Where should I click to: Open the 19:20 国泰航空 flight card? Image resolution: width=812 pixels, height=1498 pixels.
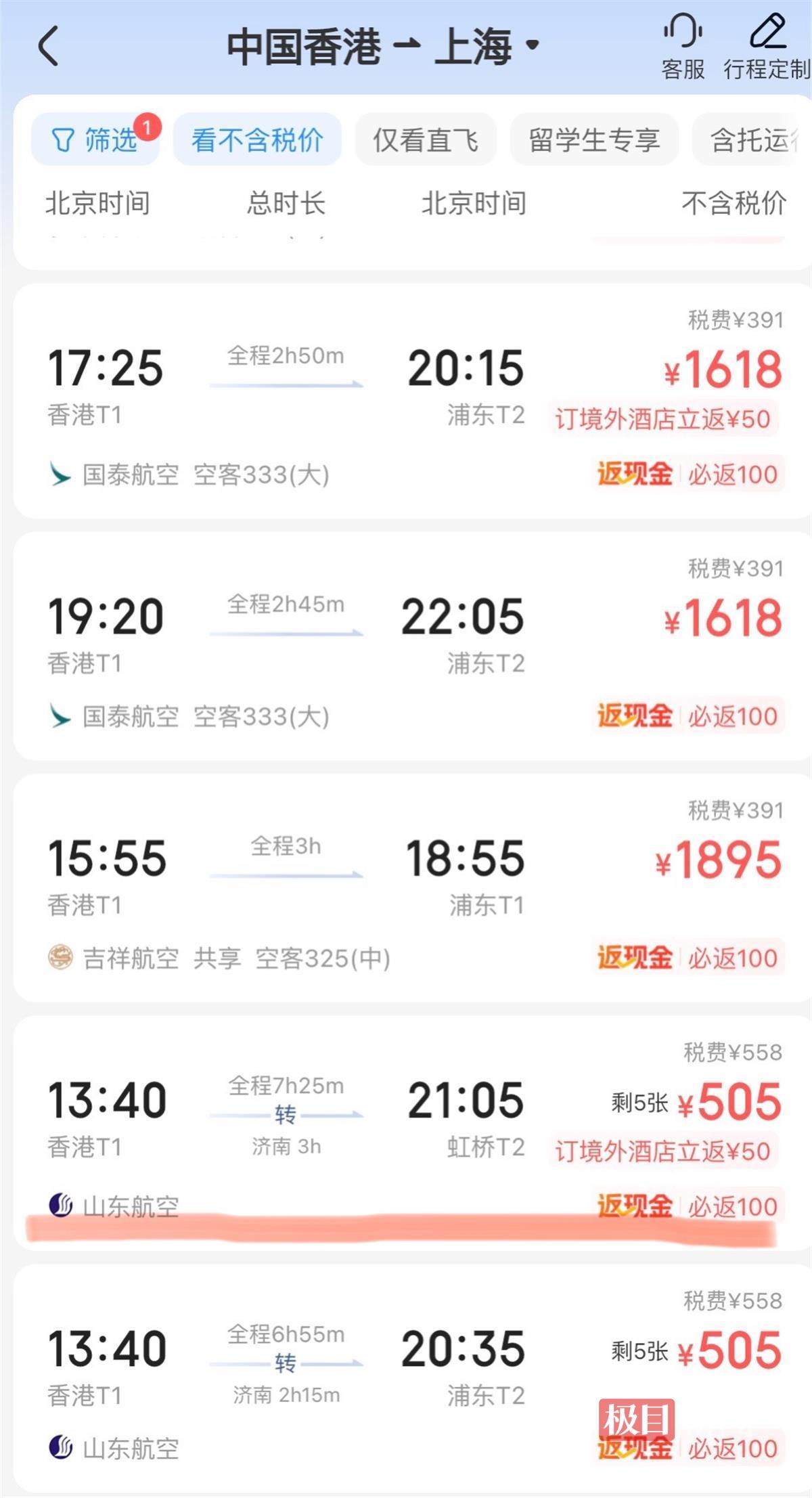point(413,646)
